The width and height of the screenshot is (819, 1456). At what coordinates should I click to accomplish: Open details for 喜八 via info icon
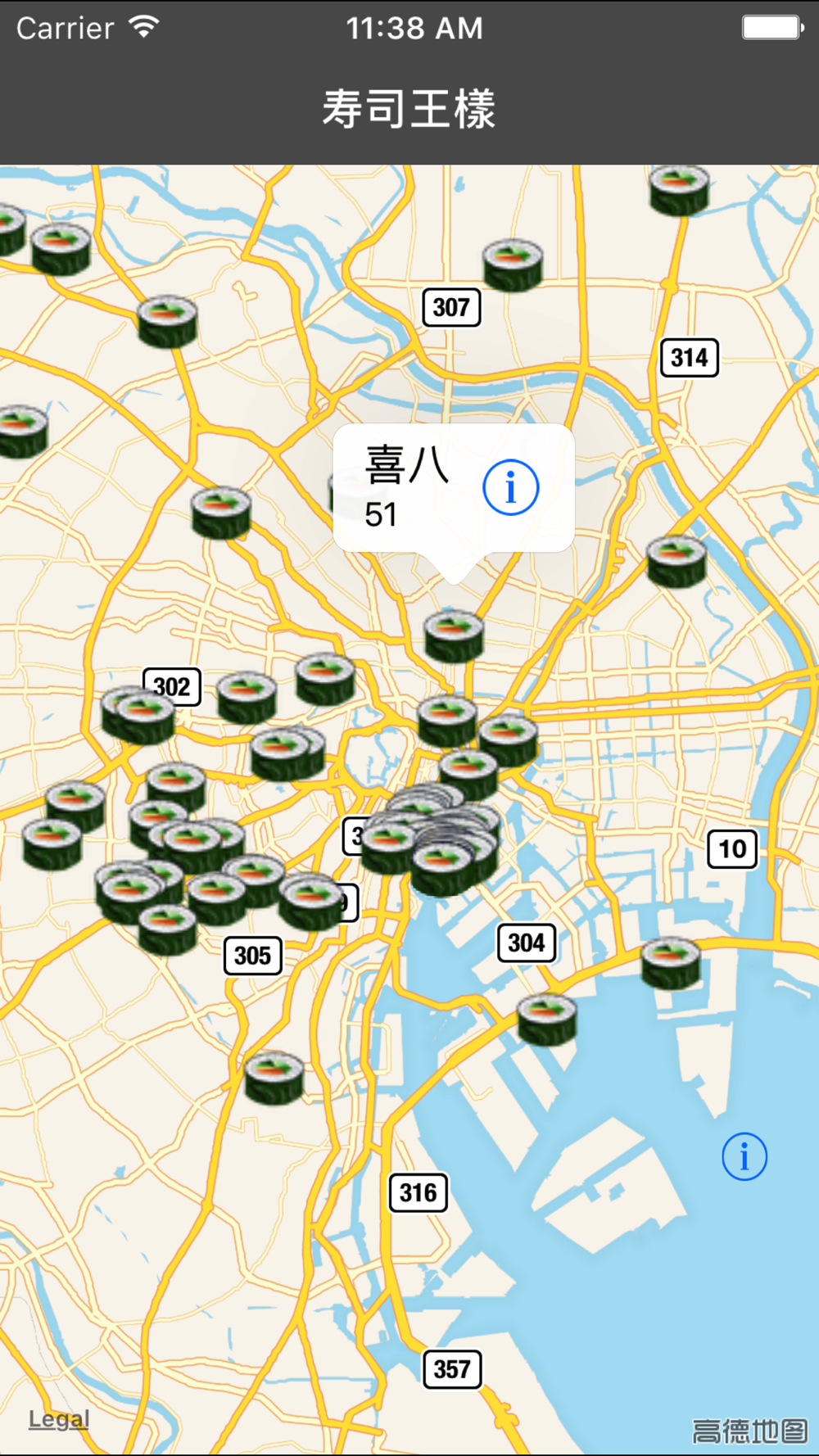pos(510,488)
